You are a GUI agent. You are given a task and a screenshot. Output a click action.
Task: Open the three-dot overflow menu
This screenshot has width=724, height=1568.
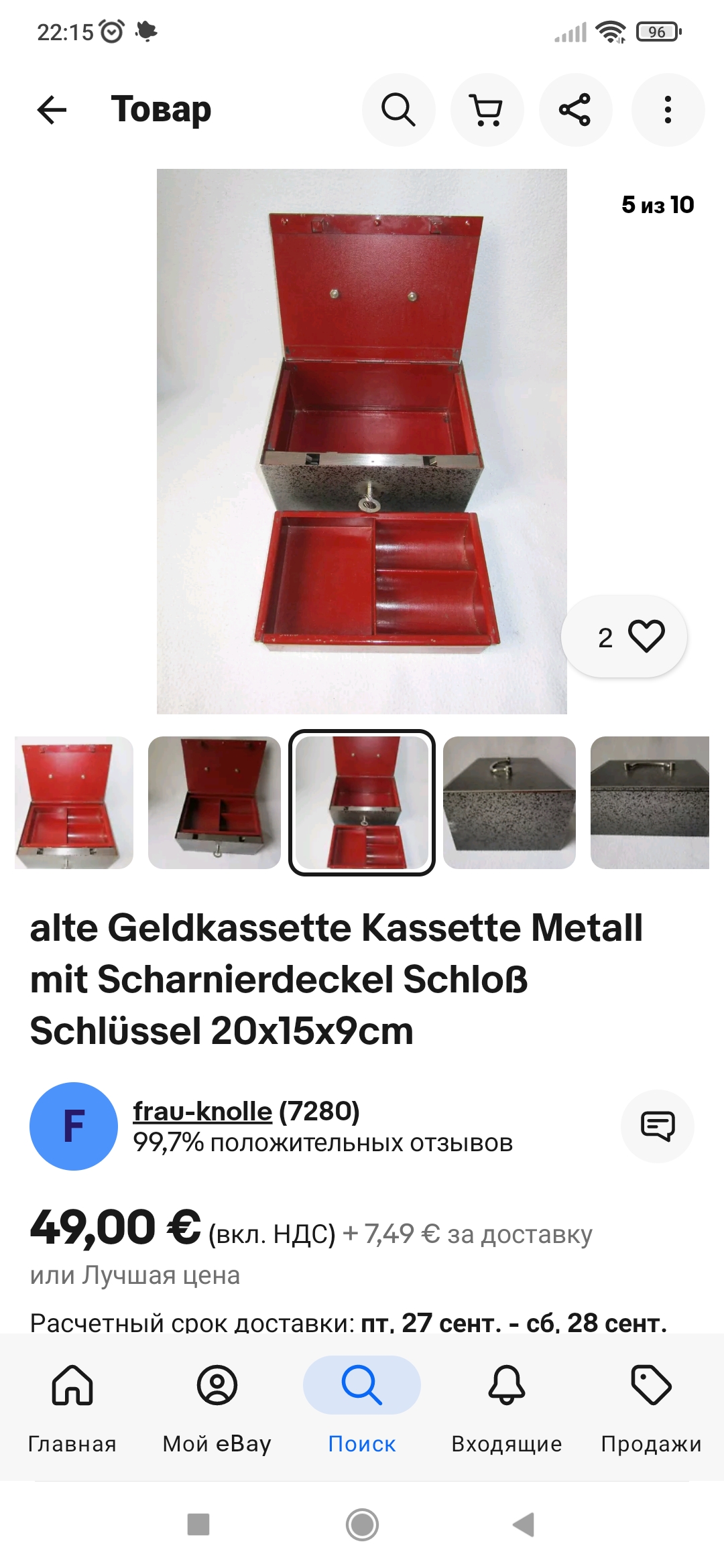click(668, 110)
